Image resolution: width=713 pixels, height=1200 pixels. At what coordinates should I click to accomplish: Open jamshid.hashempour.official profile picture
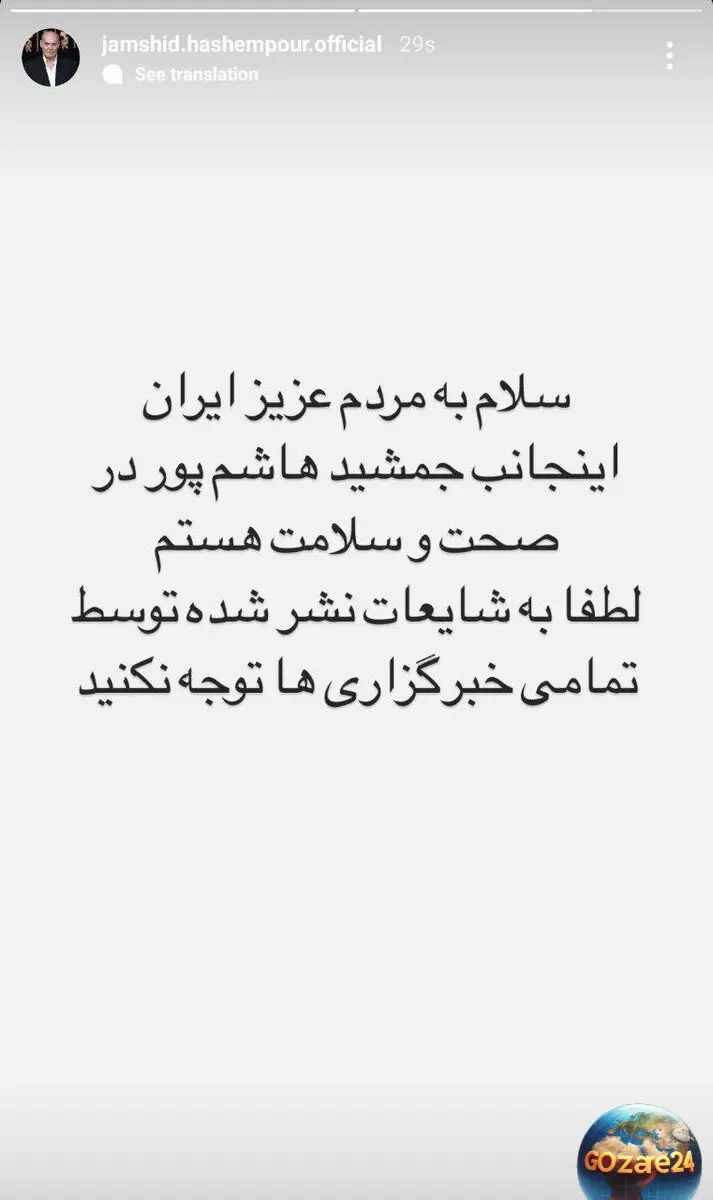pos(50,58)
